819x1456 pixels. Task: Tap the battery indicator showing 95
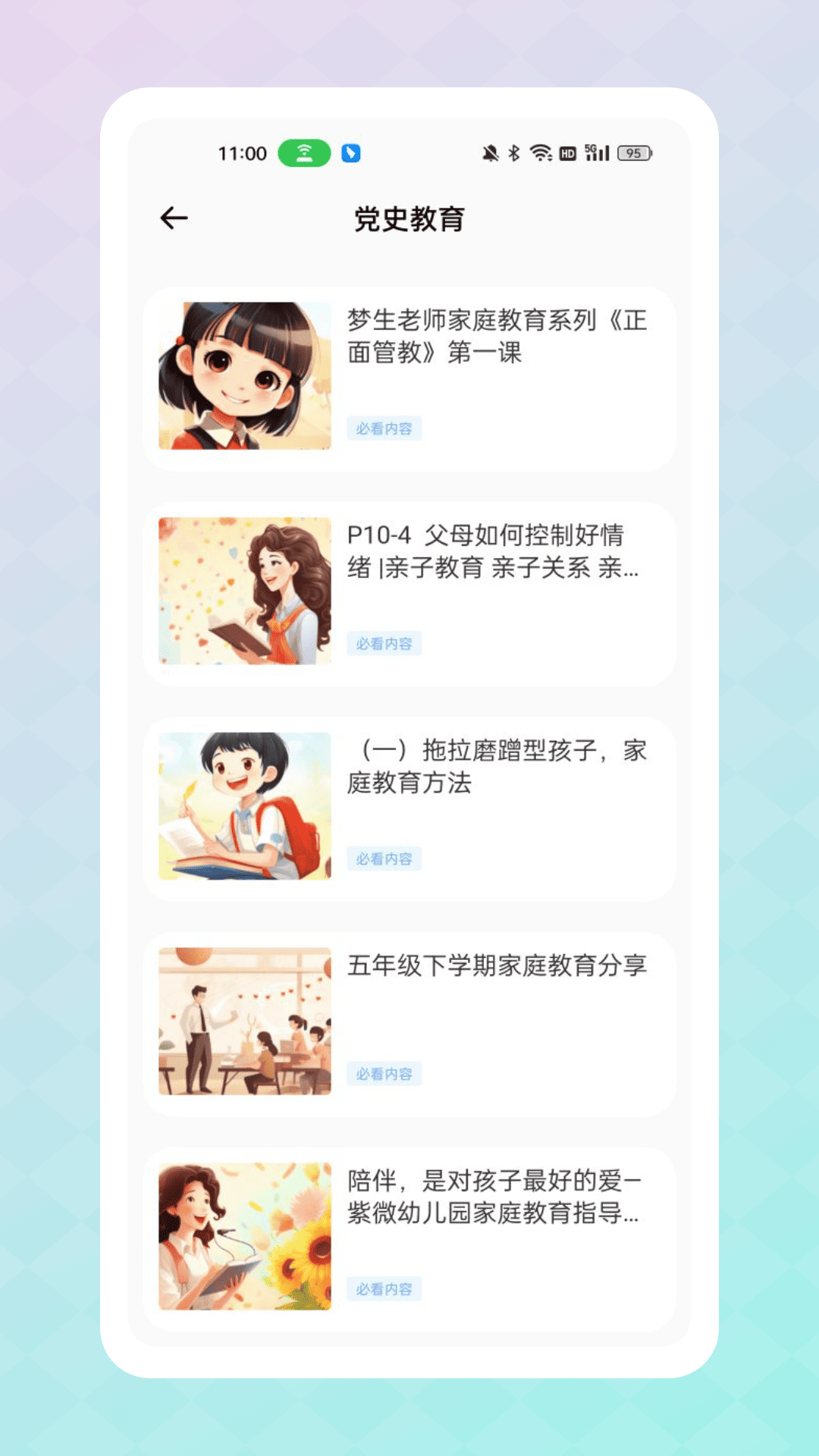point(633,153)
